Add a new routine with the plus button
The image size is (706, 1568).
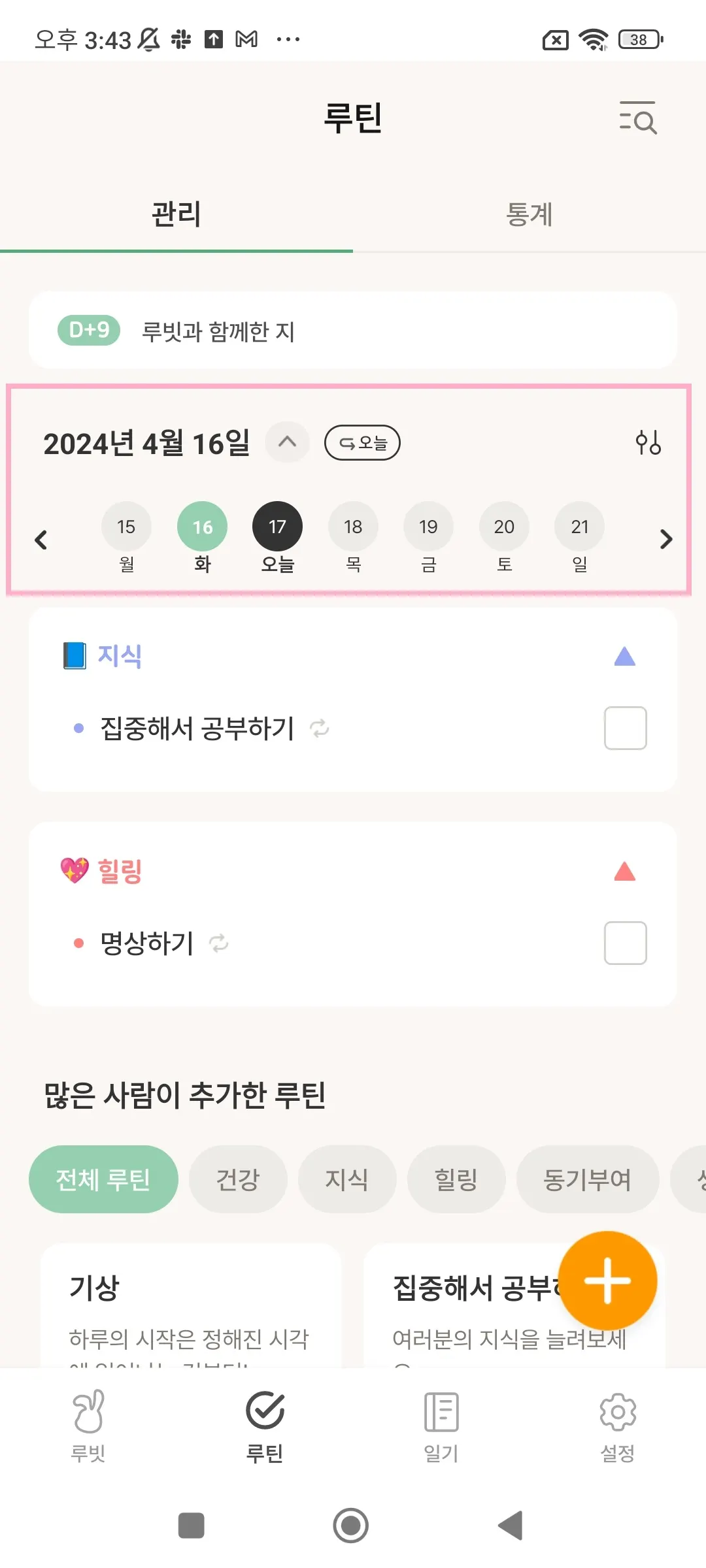tap(607, 1281)
